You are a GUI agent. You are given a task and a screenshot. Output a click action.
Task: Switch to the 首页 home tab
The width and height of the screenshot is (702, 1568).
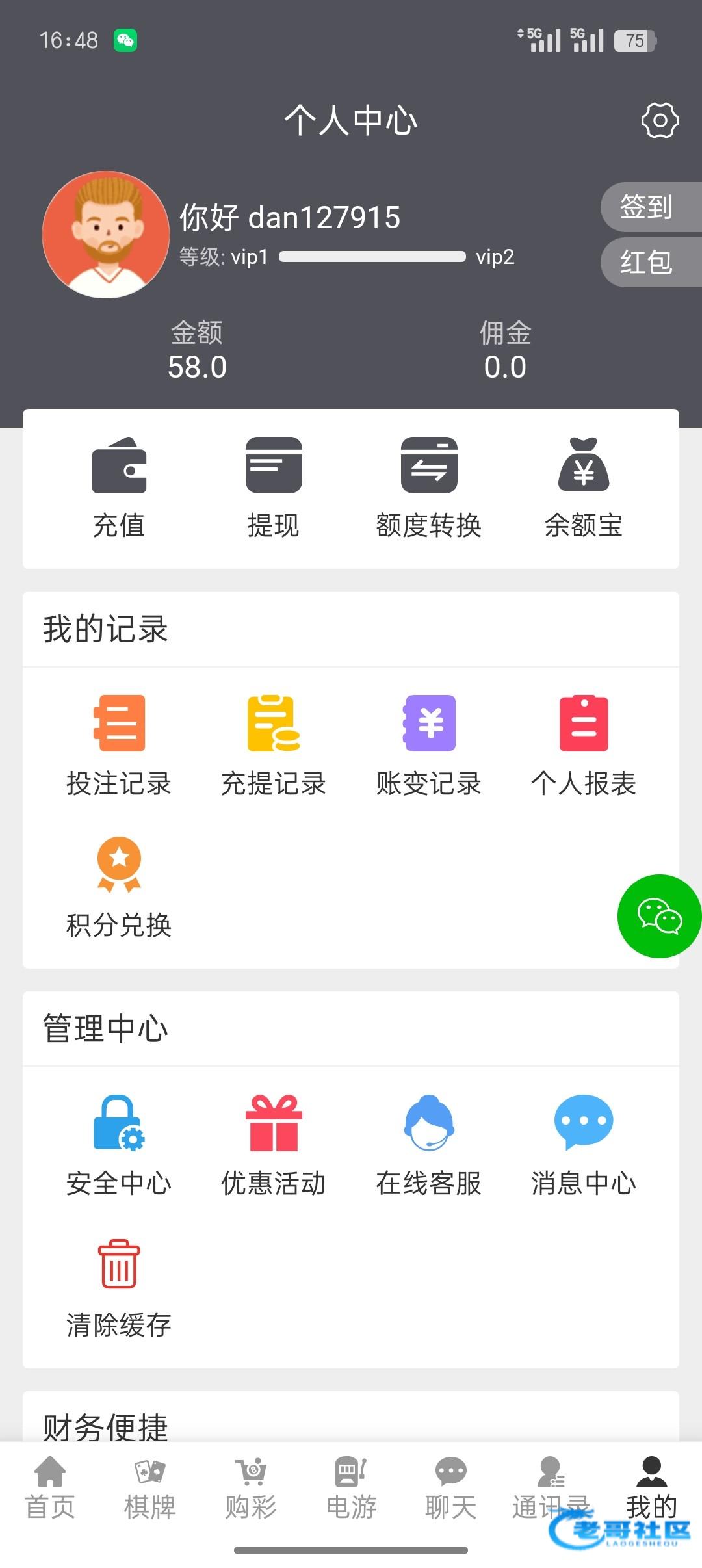click(x=50, y=1487)
